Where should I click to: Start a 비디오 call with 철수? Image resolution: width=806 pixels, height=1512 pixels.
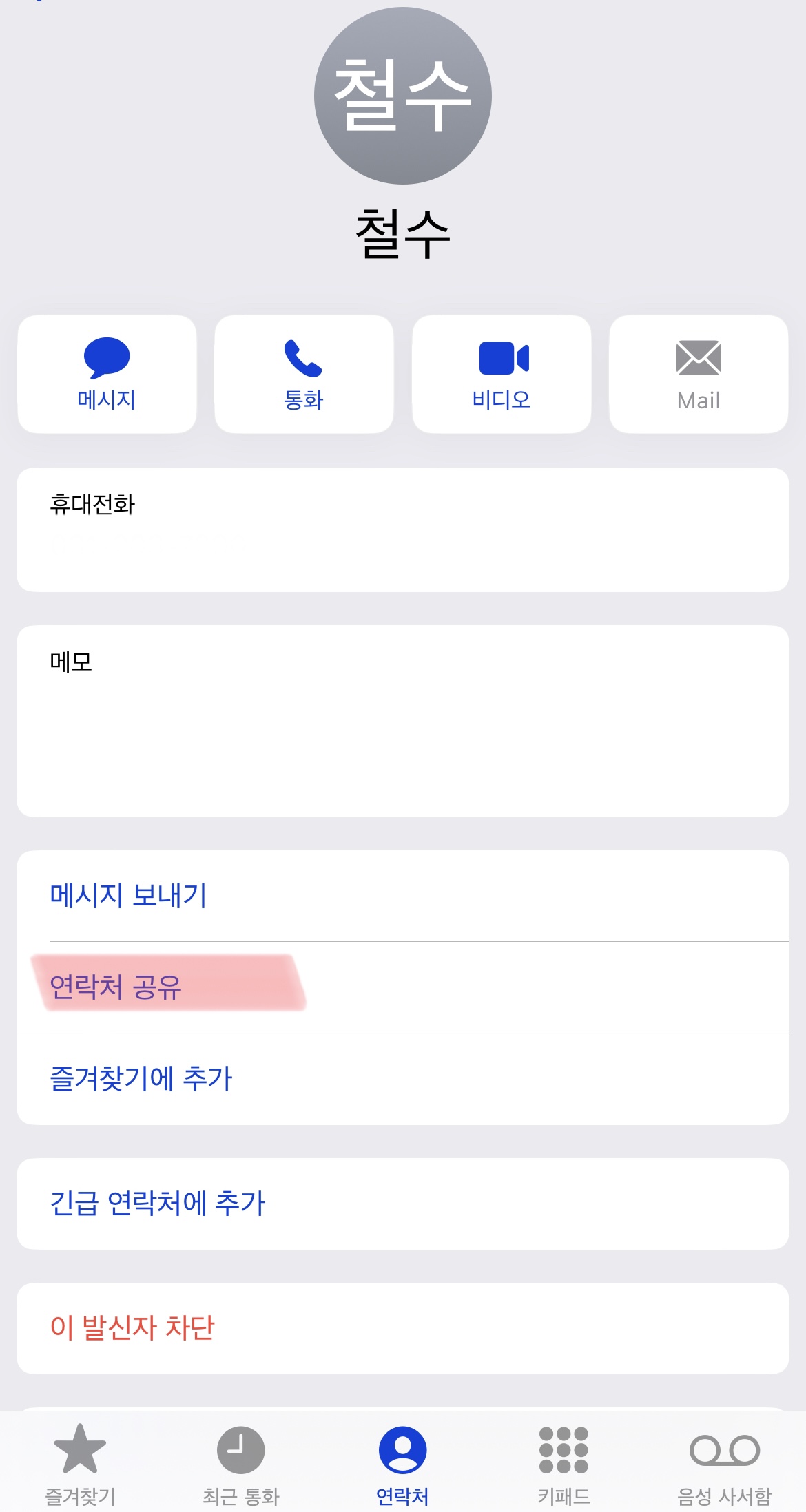tap(502, 355)
